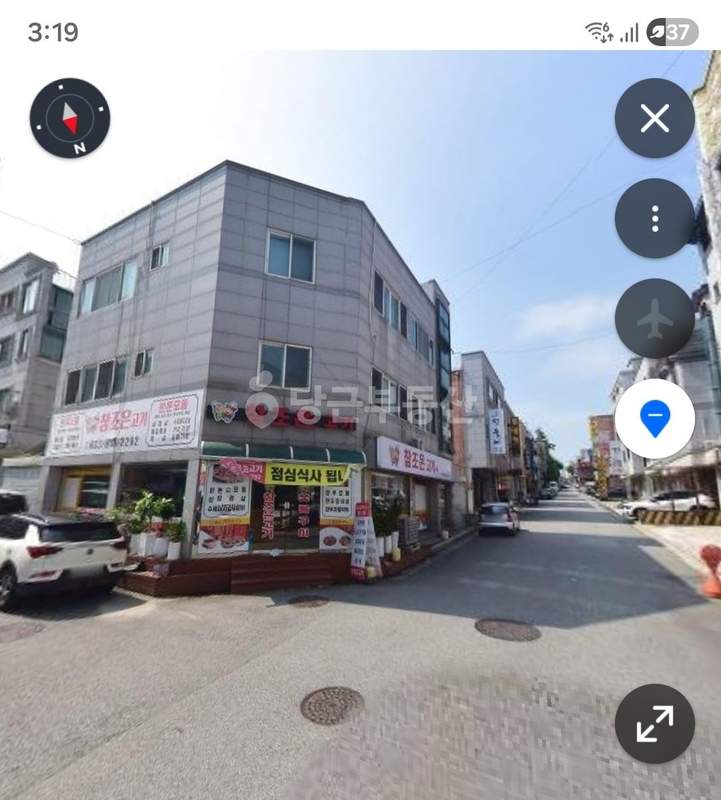Expand street view to full screen
Screen dimensions: 721x800
tap(654, 723)
